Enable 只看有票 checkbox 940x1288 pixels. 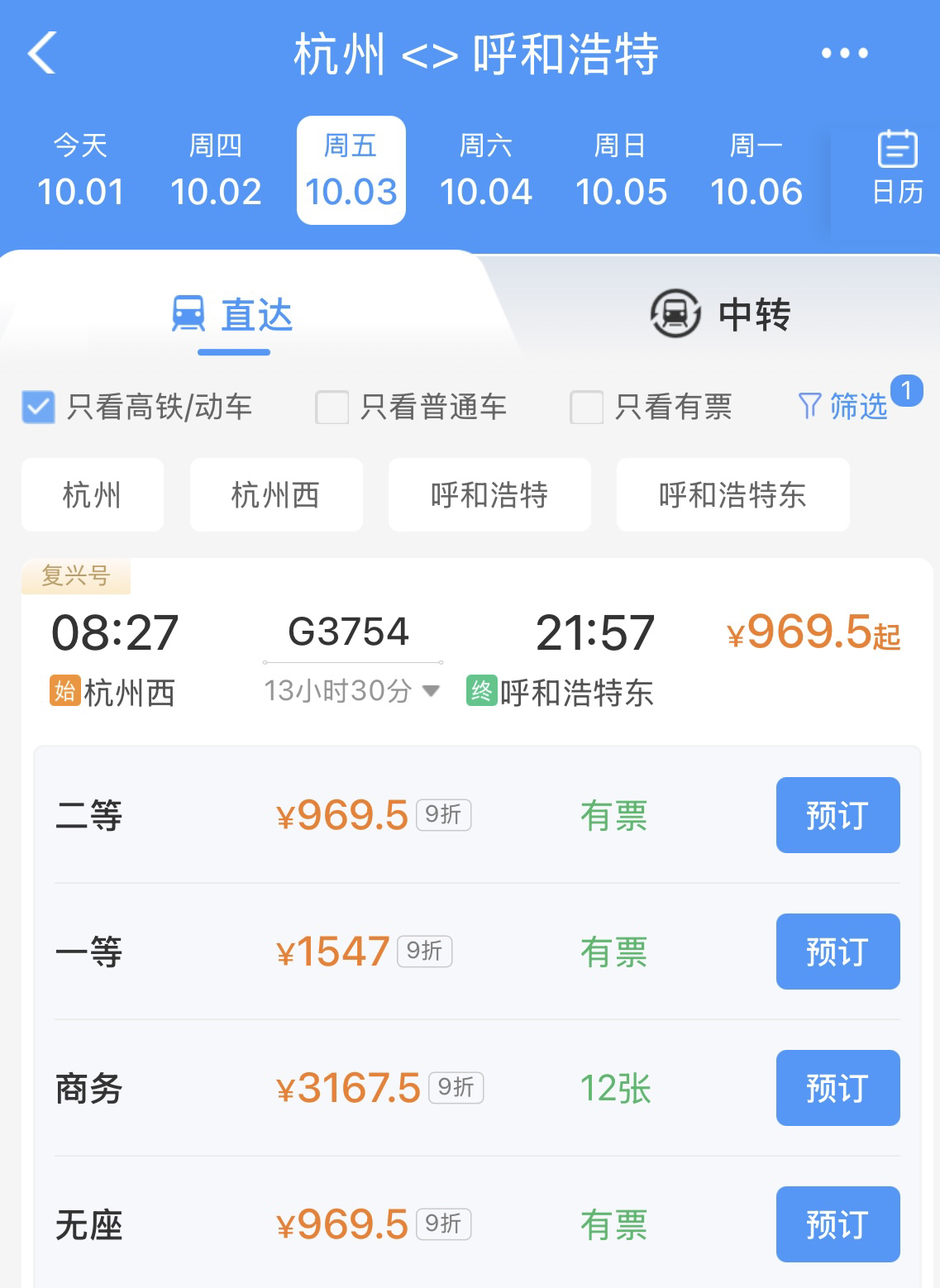pos(587,408)
